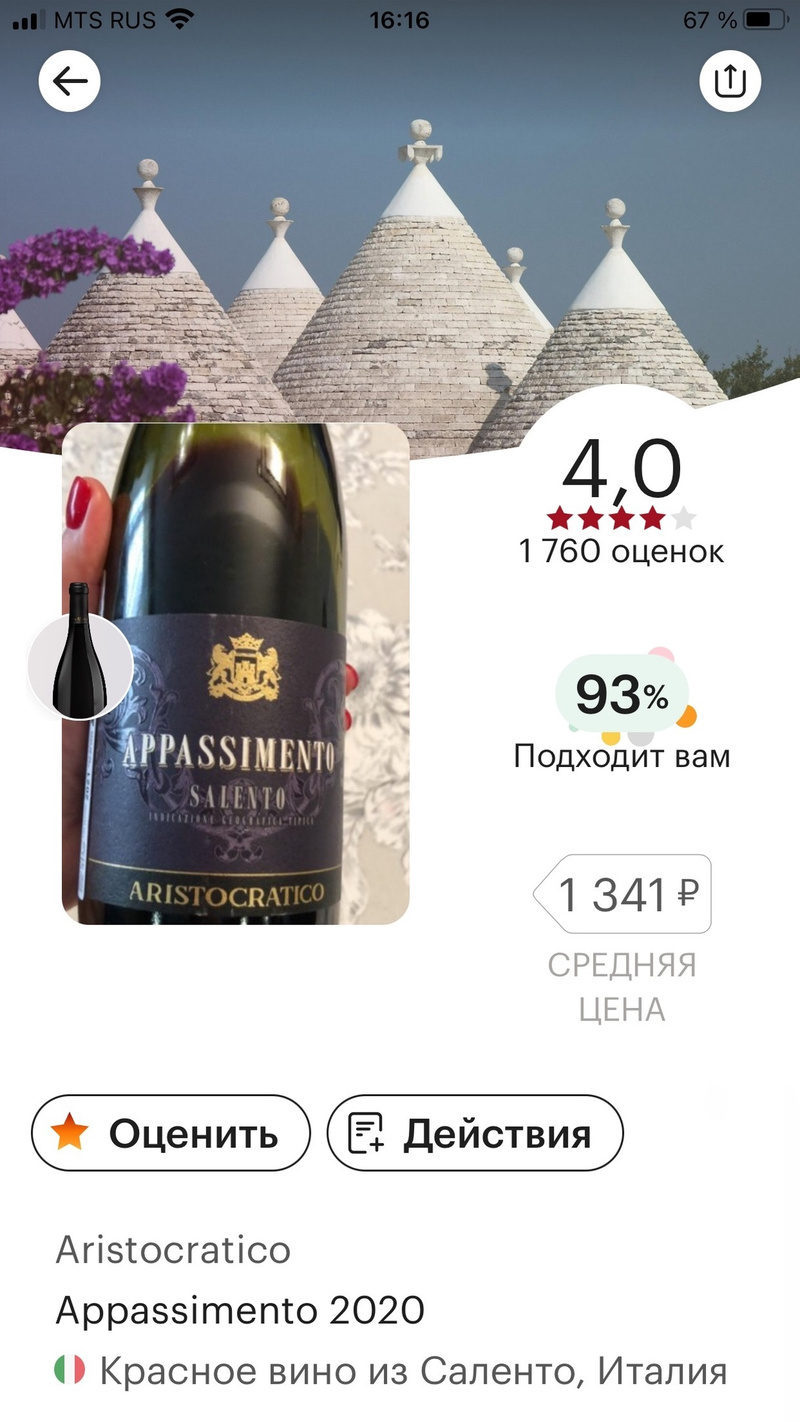Screen dimensions: 800x1422
Task: Tap the Оценить button to rate the wine
Action: [x=170, y=1133]
